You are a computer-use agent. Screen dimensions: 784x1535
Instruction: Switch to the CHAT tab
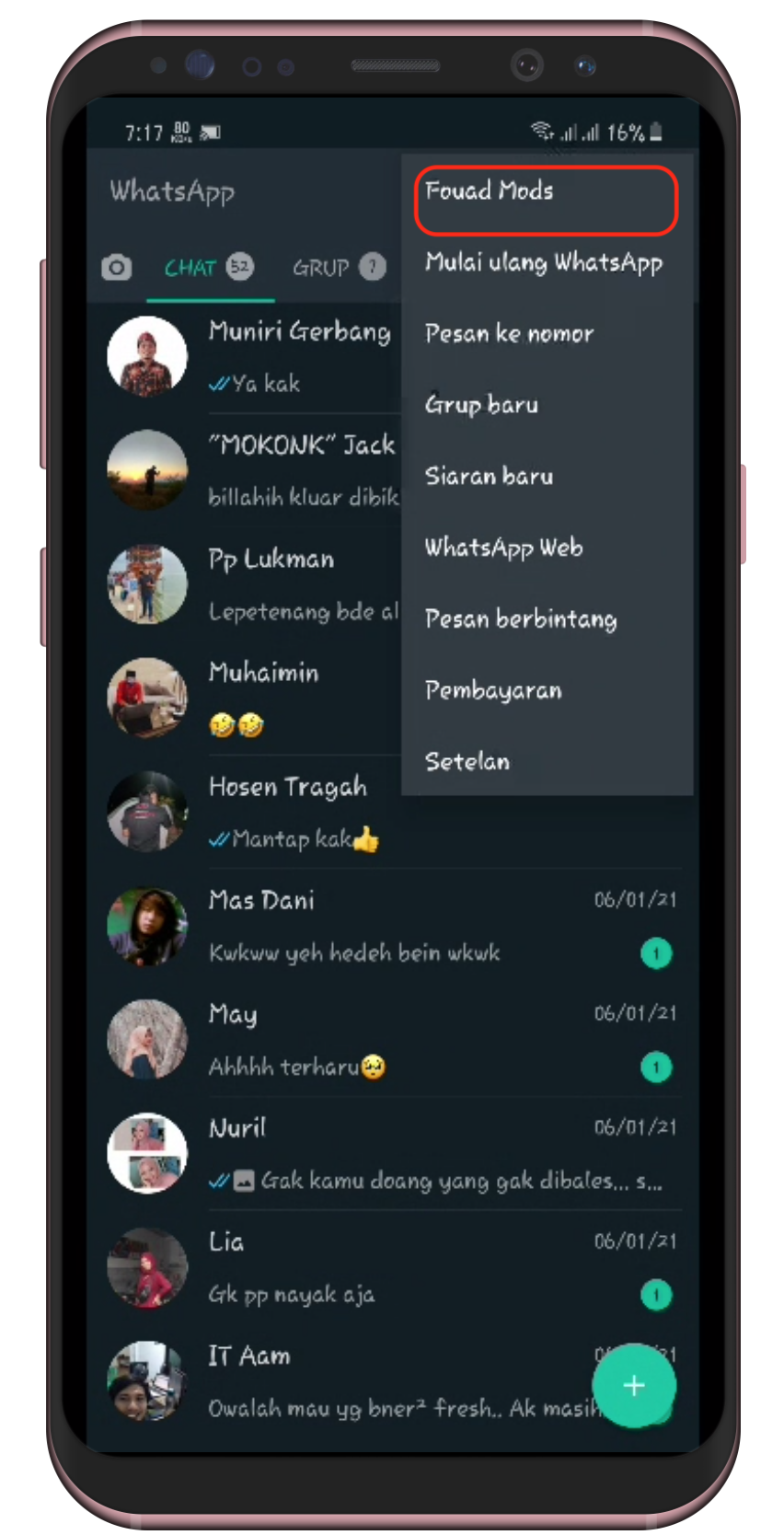(x=208, y=268)
